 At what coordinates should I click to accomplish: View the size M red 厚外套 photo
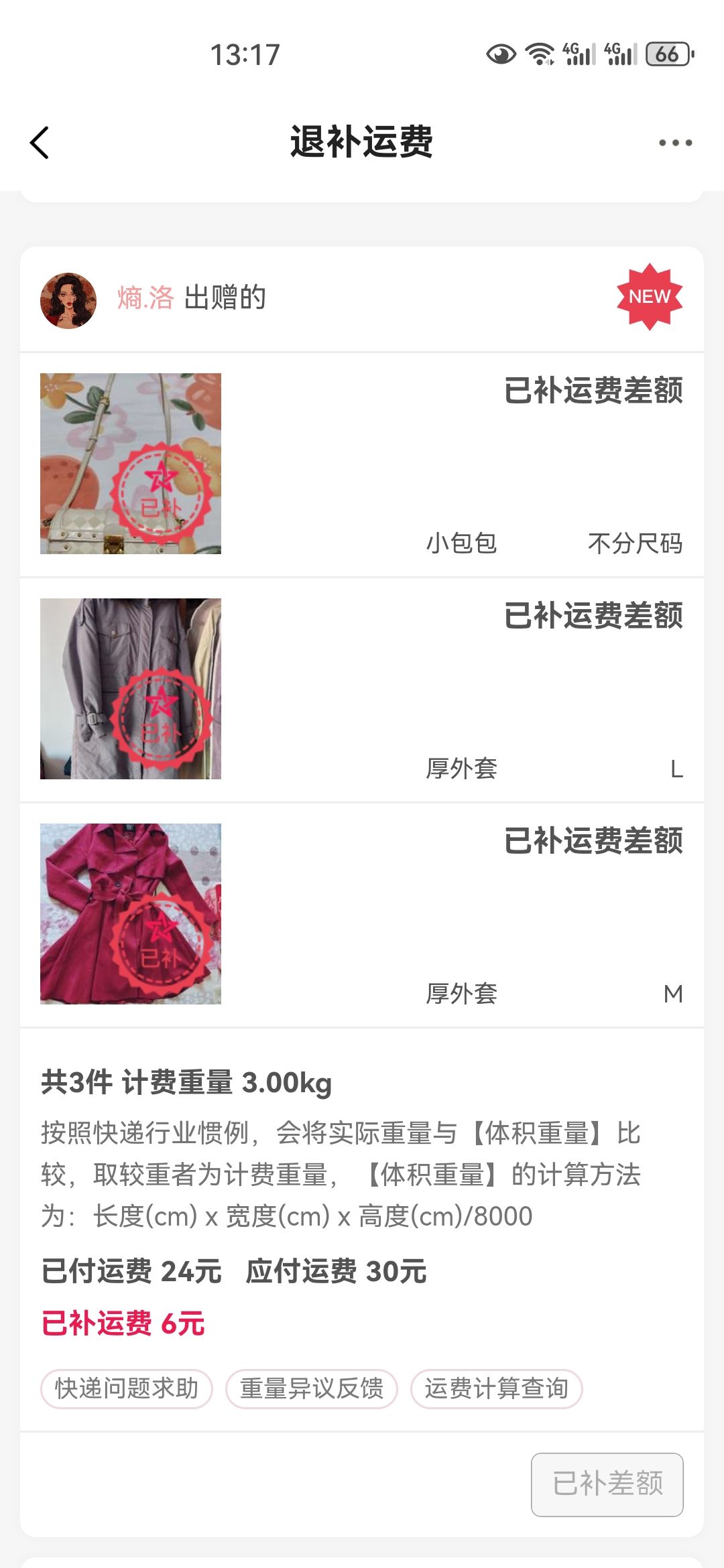coord(131,914)
